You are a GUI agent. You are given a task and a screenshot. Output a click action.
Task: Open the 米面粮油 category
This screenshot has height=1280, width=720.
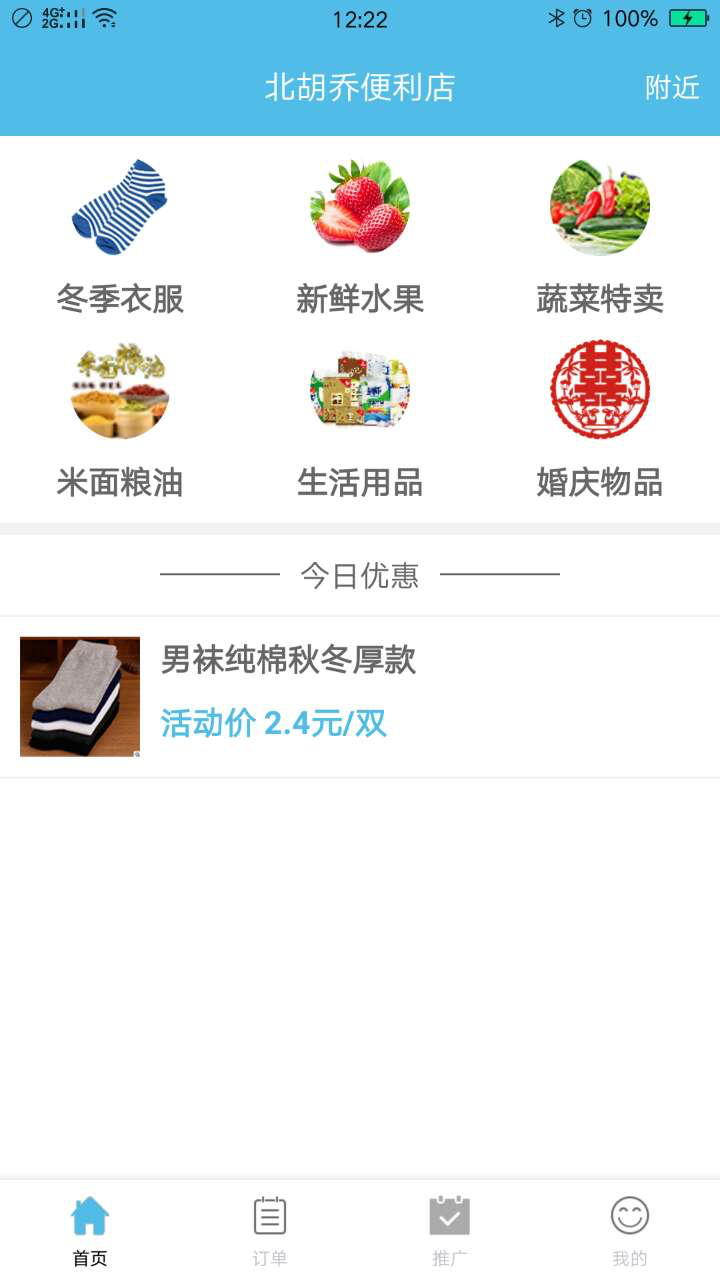click(120, 420)
